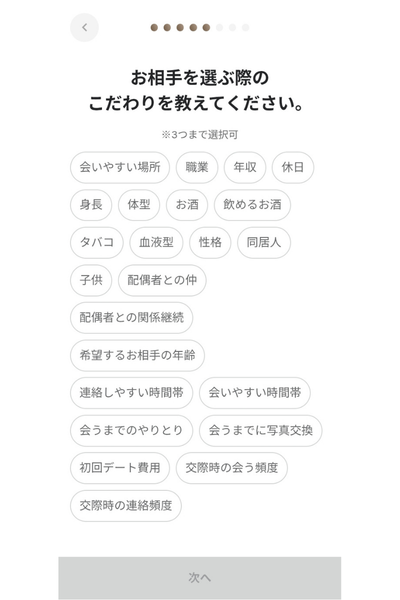Go back using the arrow button

click(x=84, y=28)
